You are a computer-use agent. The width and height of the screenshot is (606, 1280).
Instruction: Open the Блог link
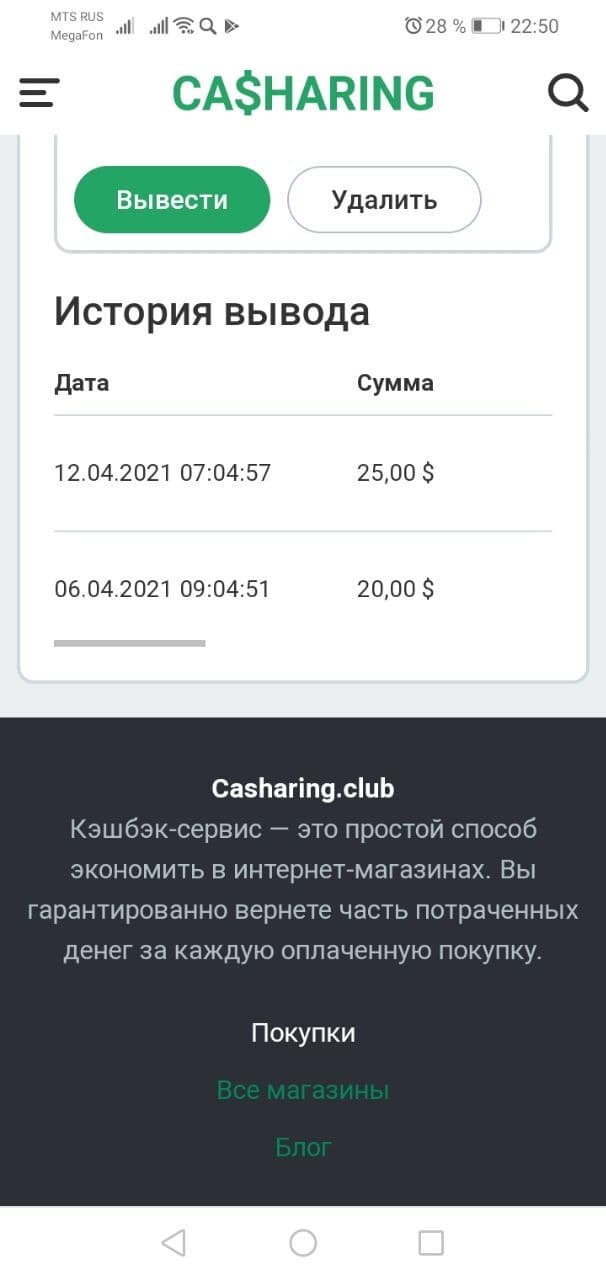[x=303, y=1146]
